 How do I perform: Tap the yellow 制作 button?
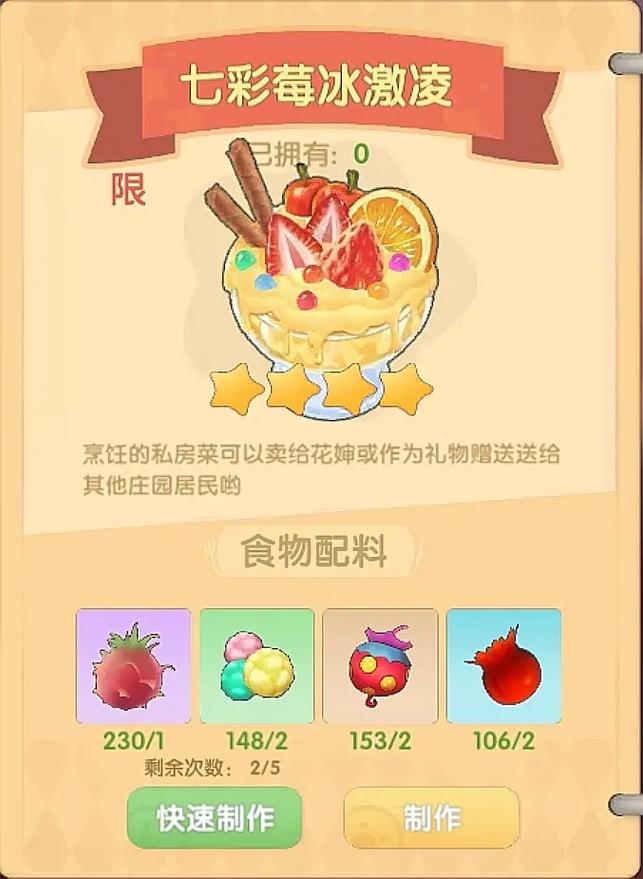(x=431, y=817)
